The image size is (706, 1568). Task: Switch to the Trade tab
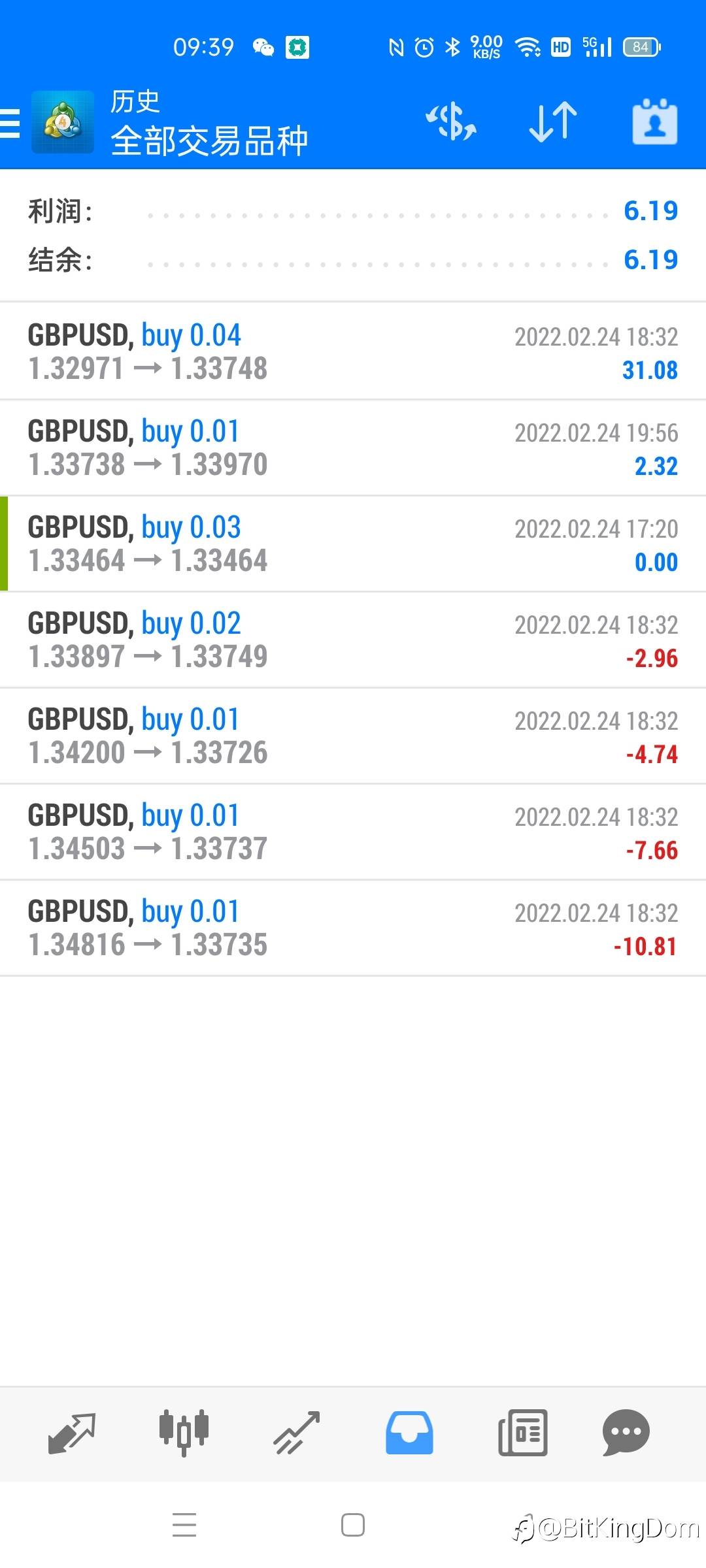(x=296, y=1433)
